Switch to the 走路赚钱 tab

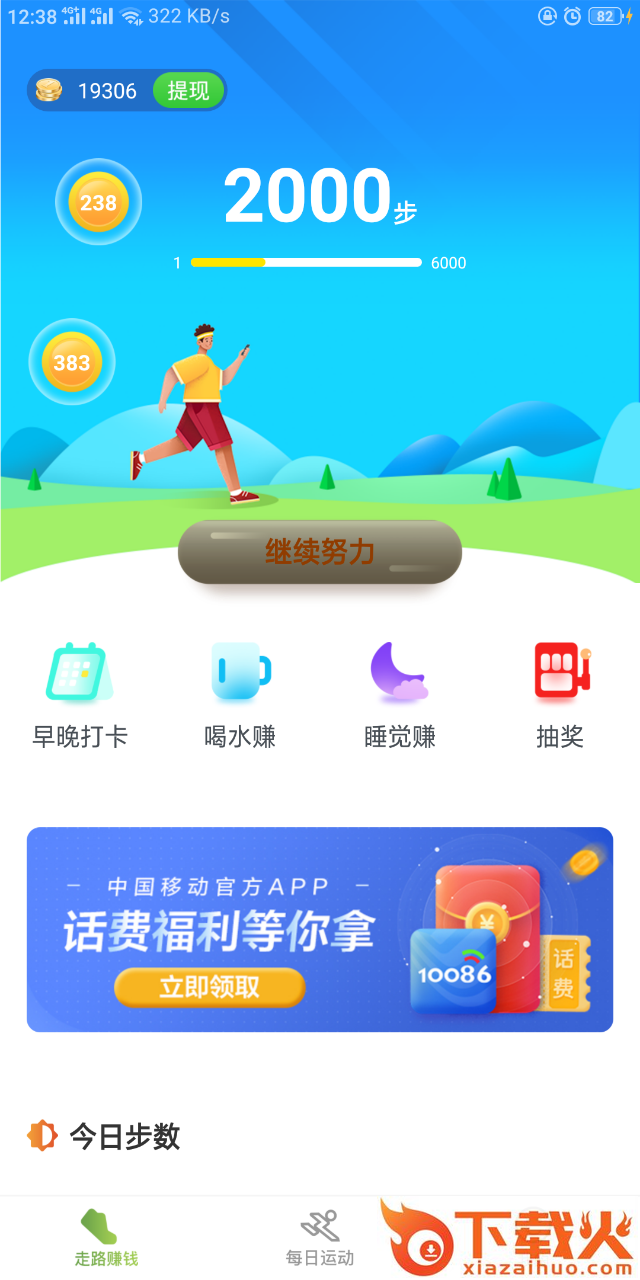point(106,1238)
